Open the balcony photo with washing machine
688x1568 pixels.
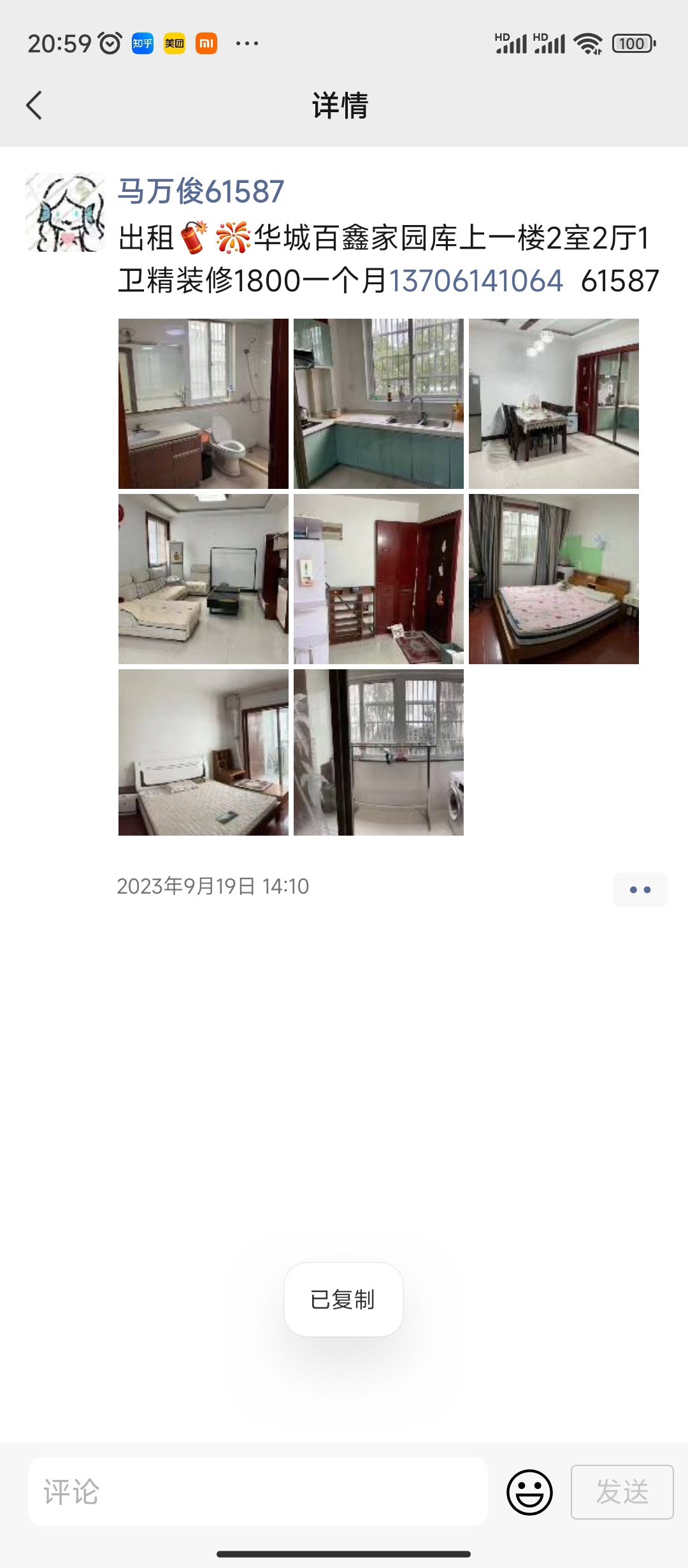pyautogui.click(x=378, y=752)
